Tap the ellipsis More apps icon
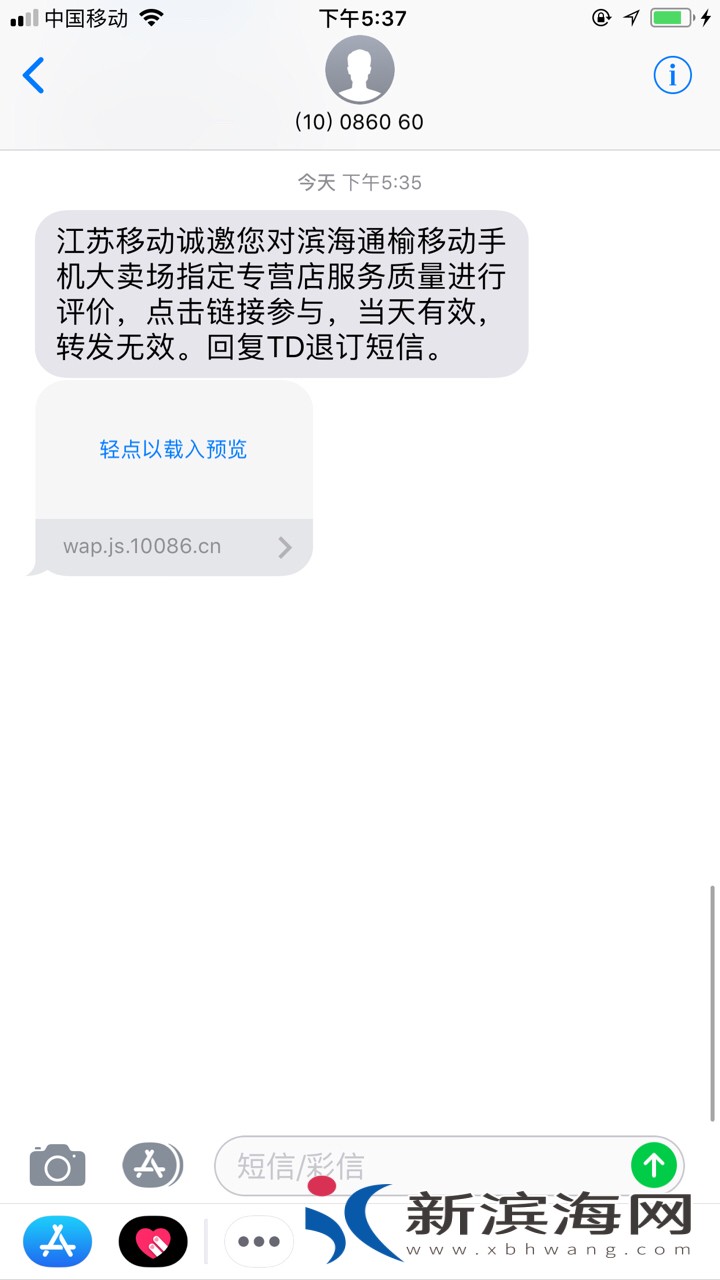The width and height of the screenshot is (720, 1280). [258, 1240]
